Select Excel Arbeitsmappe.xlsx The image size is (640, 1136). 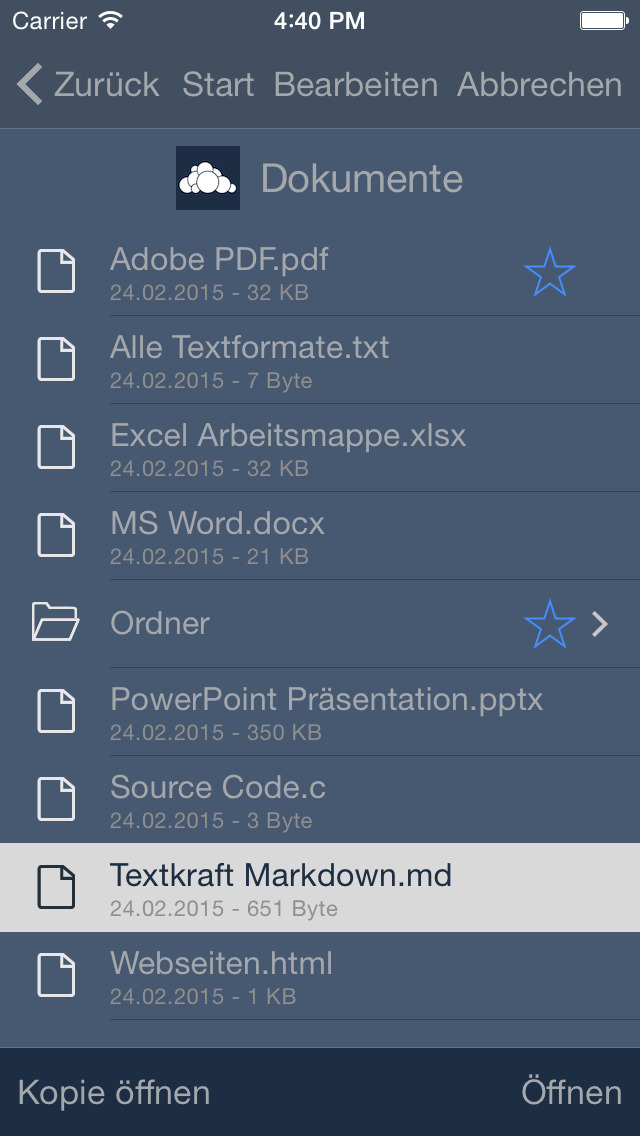[x=320, y=448]
